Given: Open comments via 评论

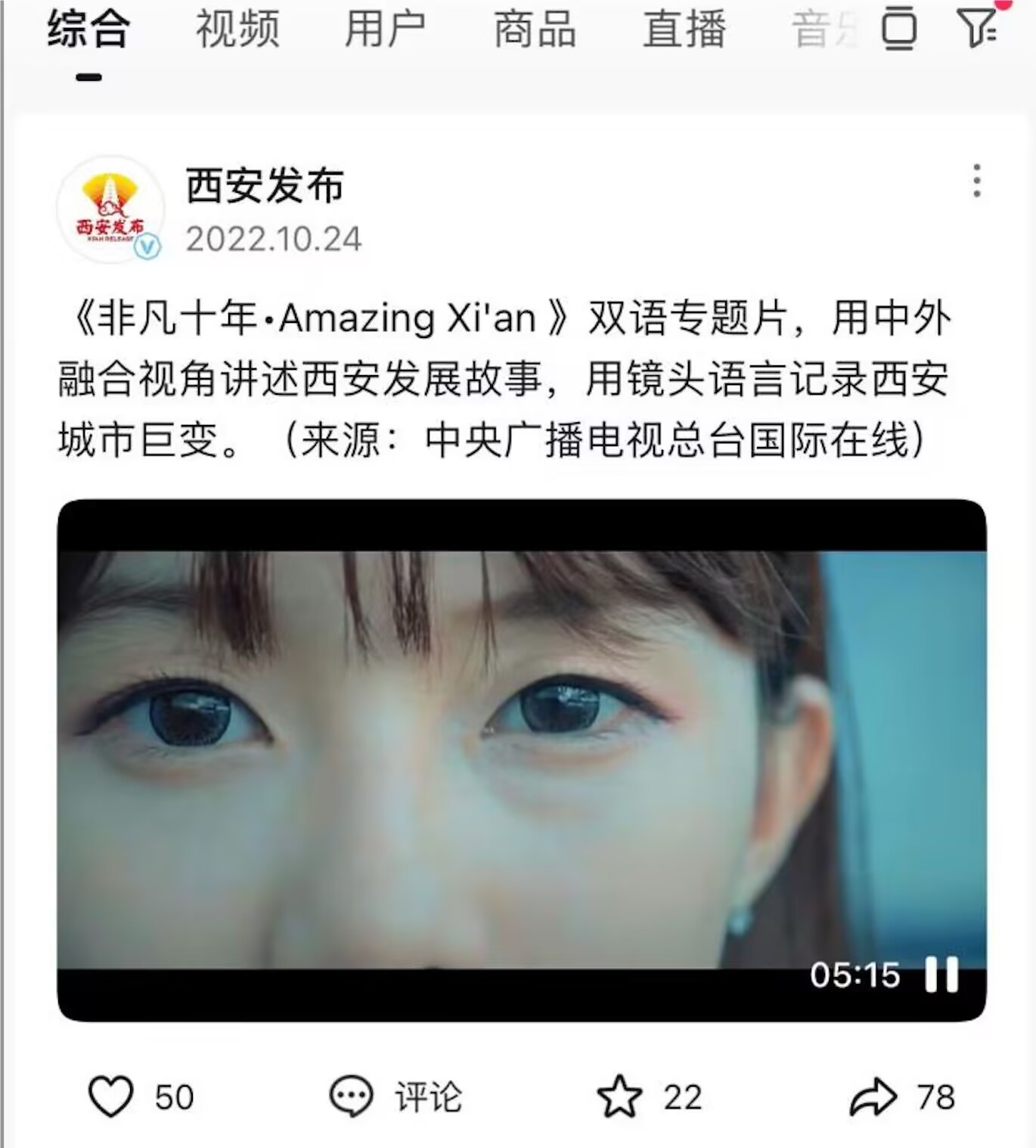Looking at the screenshot, I should point(395,1097).
